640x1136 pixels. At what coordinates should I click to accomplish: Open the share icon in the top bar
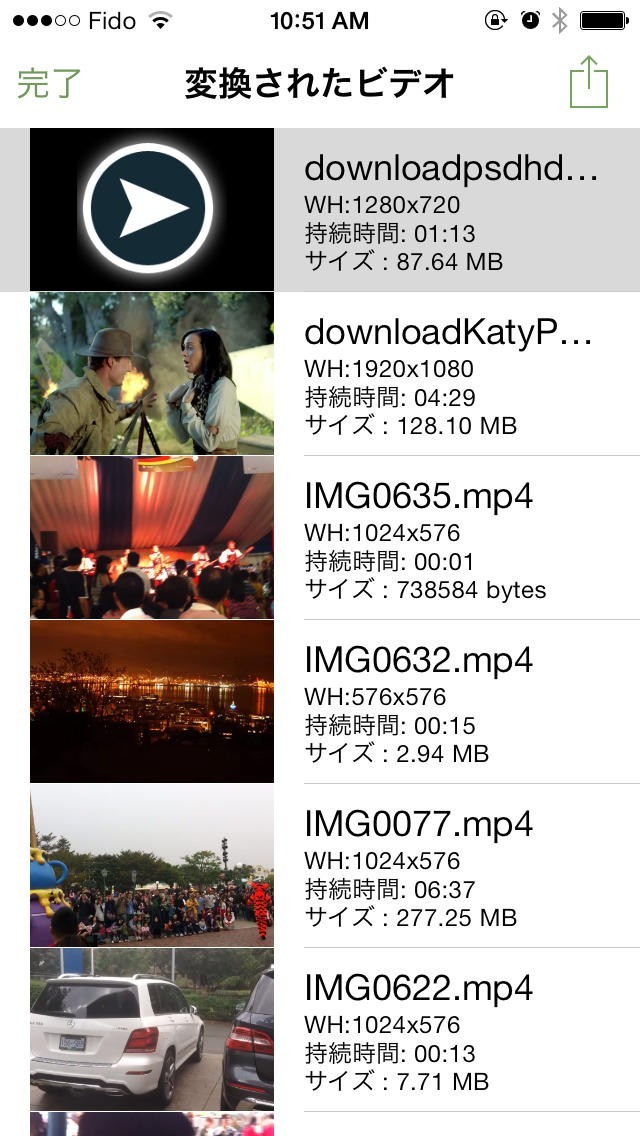[x=589, y=82]
